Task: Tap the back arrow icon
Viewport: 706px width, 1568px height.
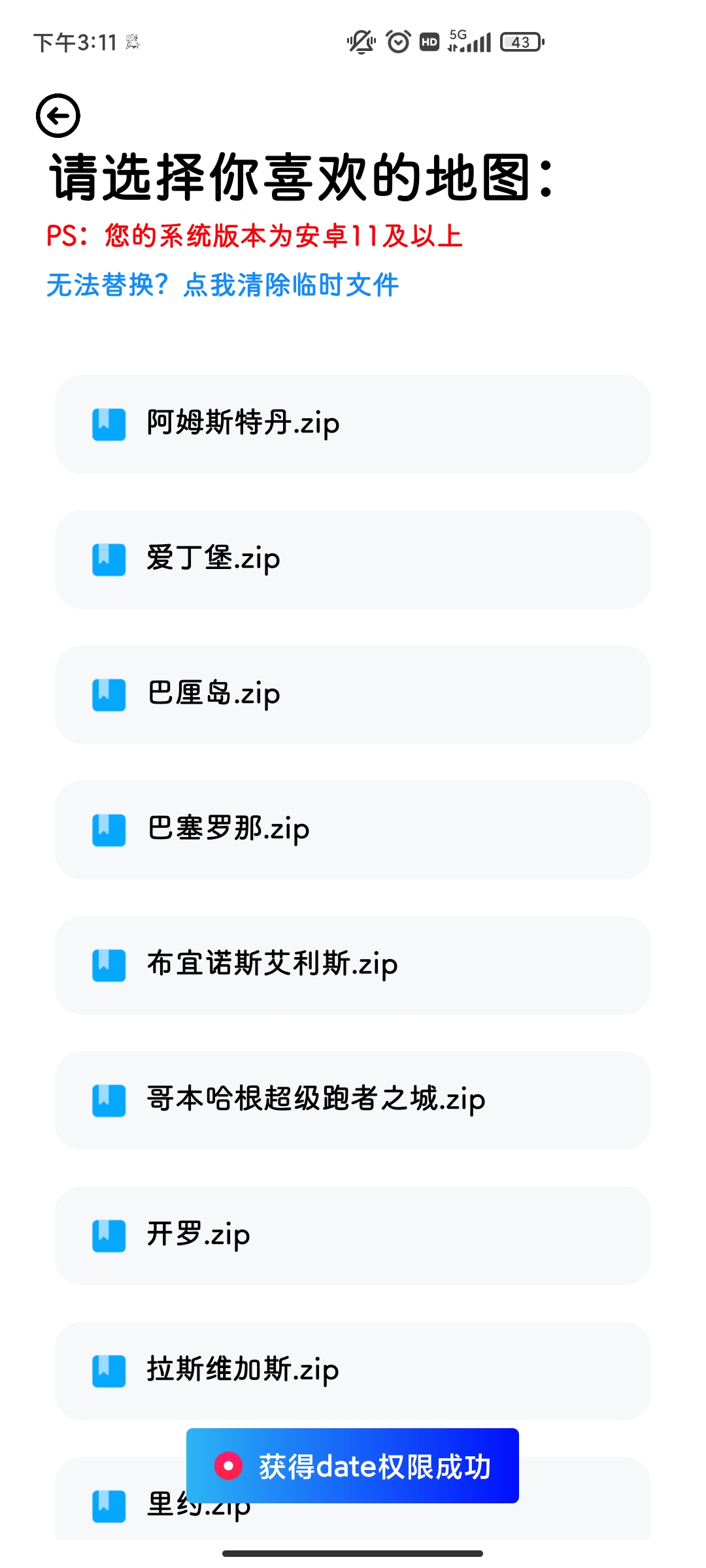Action: click(58, 116)
